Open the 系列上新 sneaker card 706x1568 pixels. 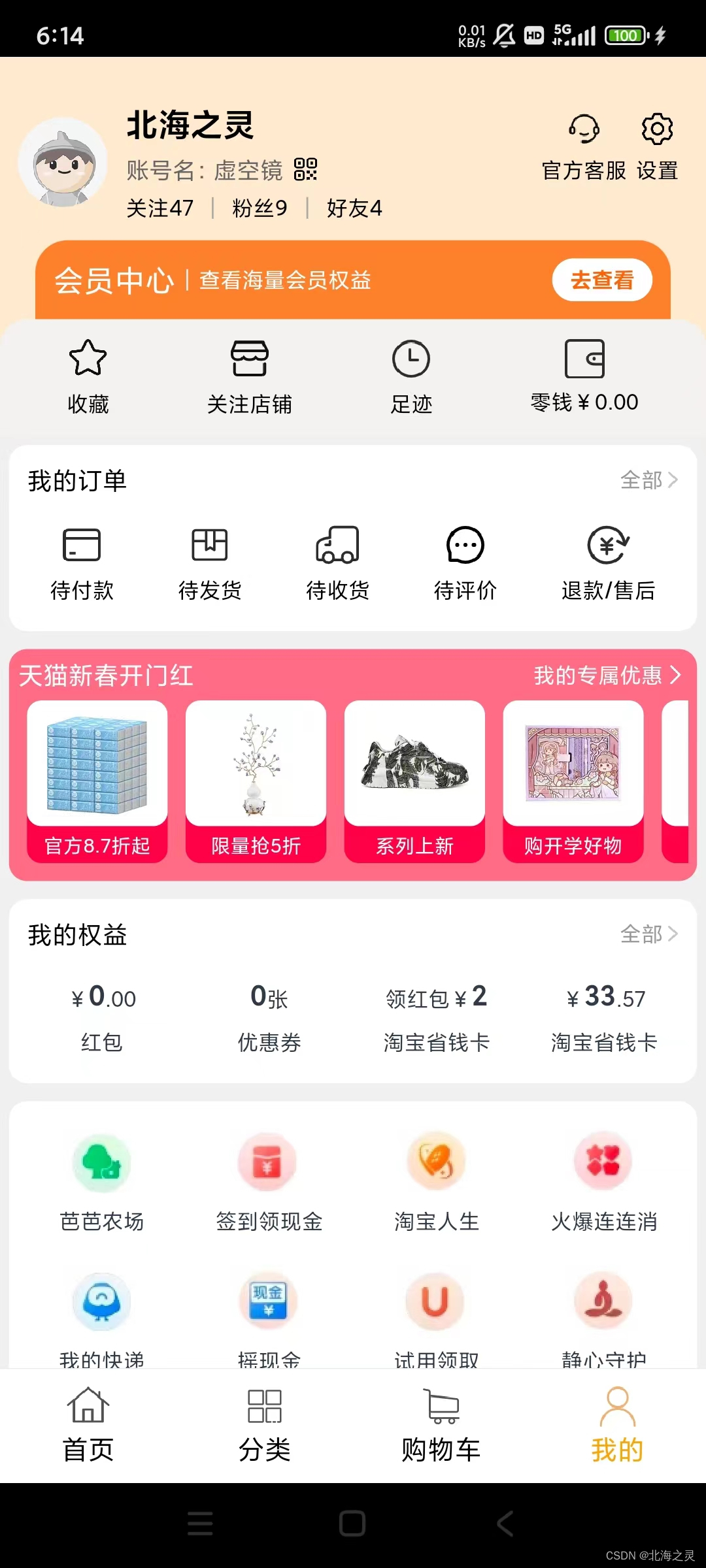click(414, 781)
